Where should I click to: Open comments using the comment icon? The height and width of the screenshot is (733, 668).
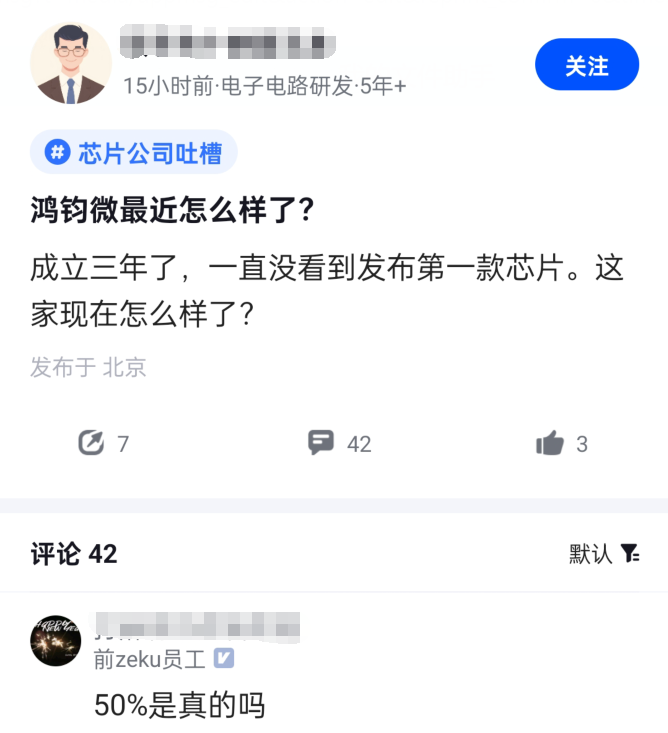(x=321, y=443)
